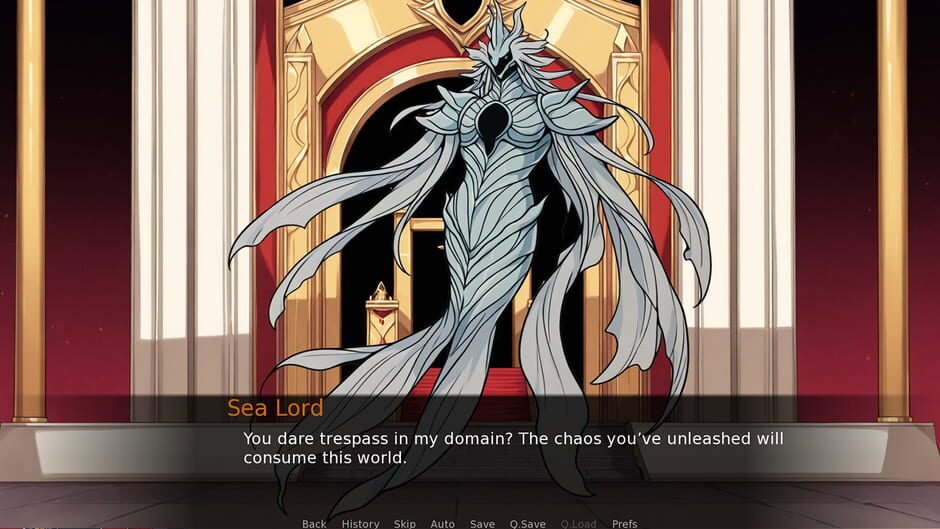Quick save with Q.Save
The width and height of the screenshot is (940, 529).
pos(527,524)
